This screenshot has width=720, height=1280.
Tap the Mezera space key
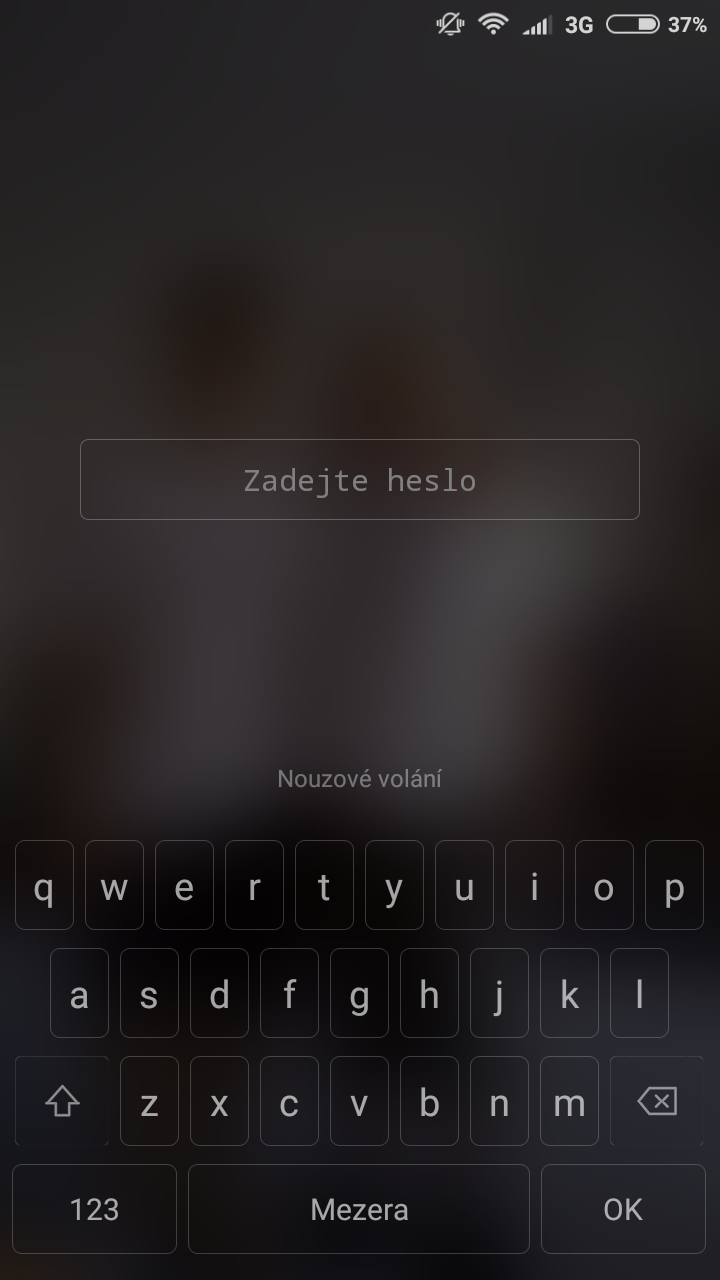pyautogui.click(x=359, y=1209)
